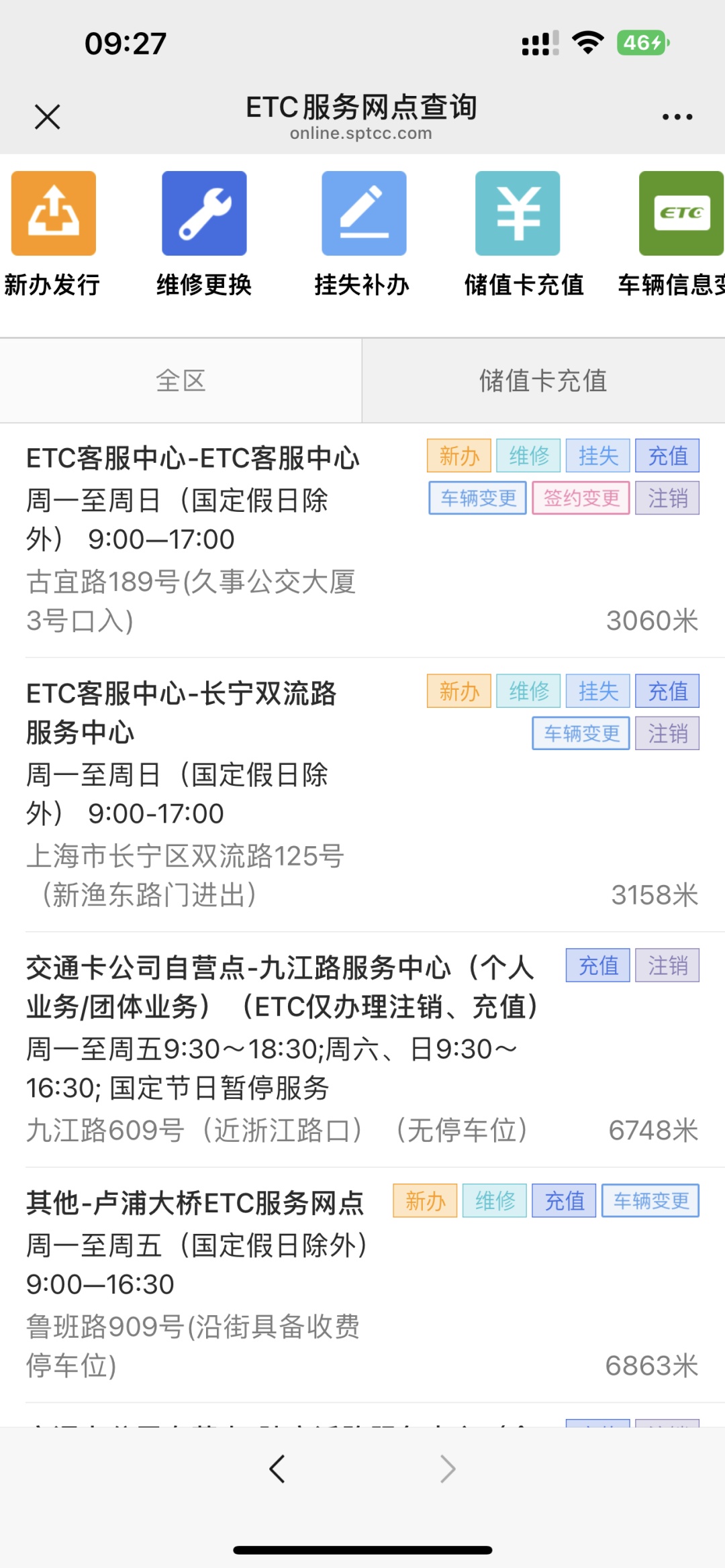Open the 储值卡充值 service filter dropdown
Image resolution: width=725 pixels, height=1568 pixels.
point(543,380)
